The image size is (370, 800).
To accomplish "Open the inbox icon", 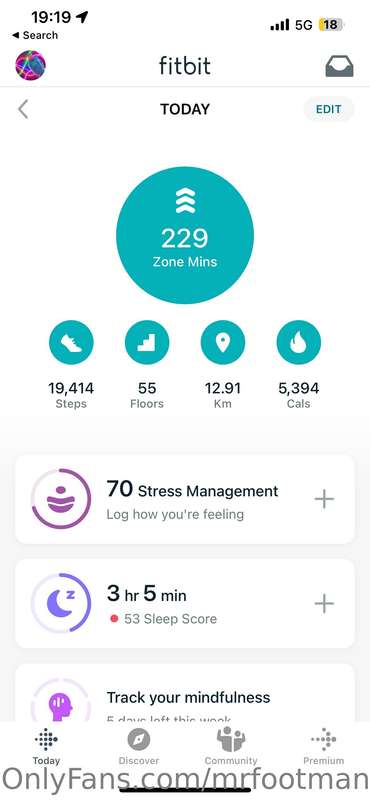I will click(339, 66).
